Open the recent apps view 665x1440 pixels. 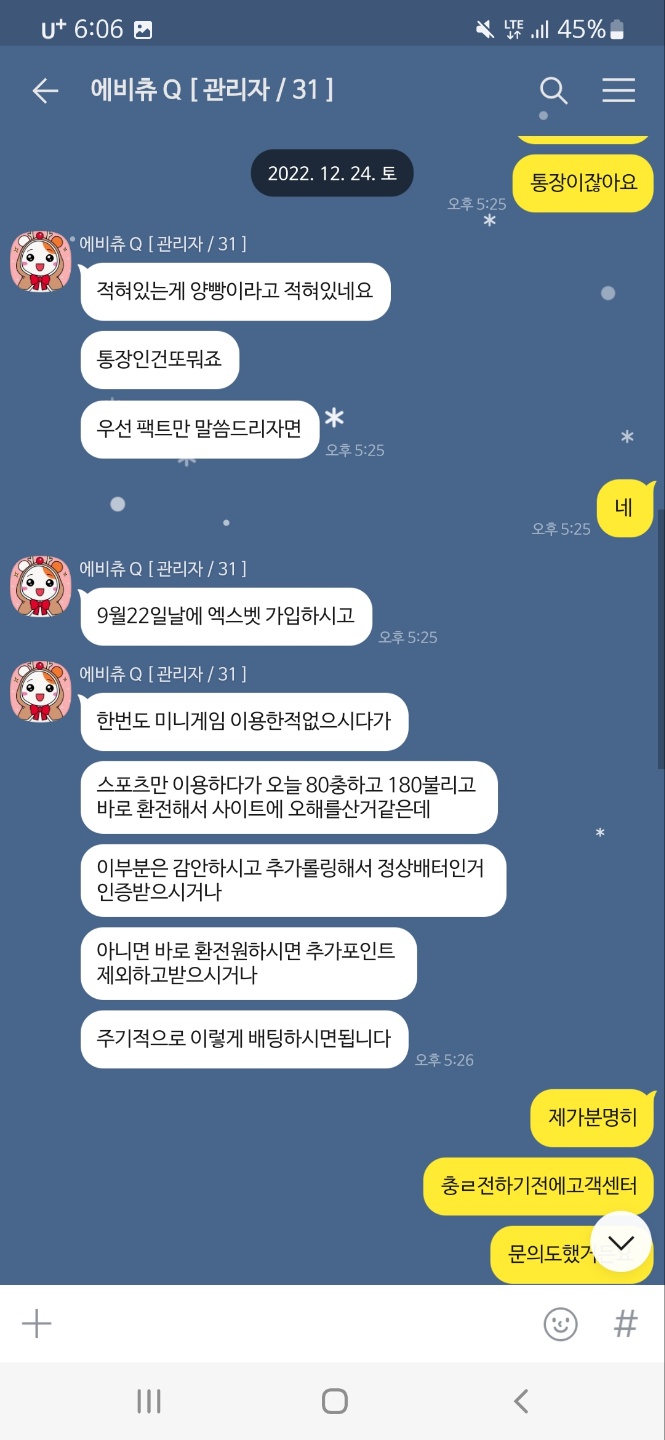pyautogui.click(x=148, y=1401)
